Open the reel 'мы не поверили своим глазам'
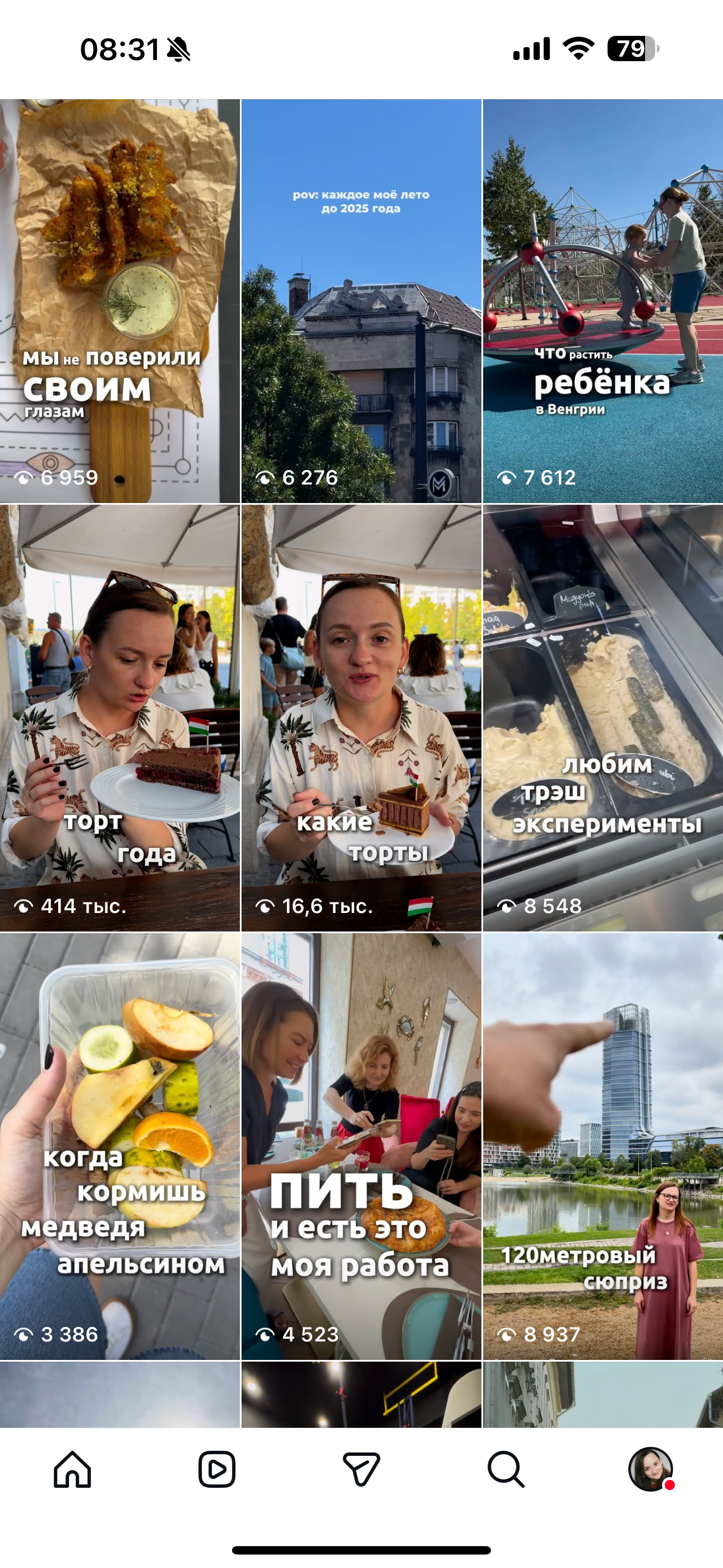This screenshot has width=723, height=1568. [120, 301]
